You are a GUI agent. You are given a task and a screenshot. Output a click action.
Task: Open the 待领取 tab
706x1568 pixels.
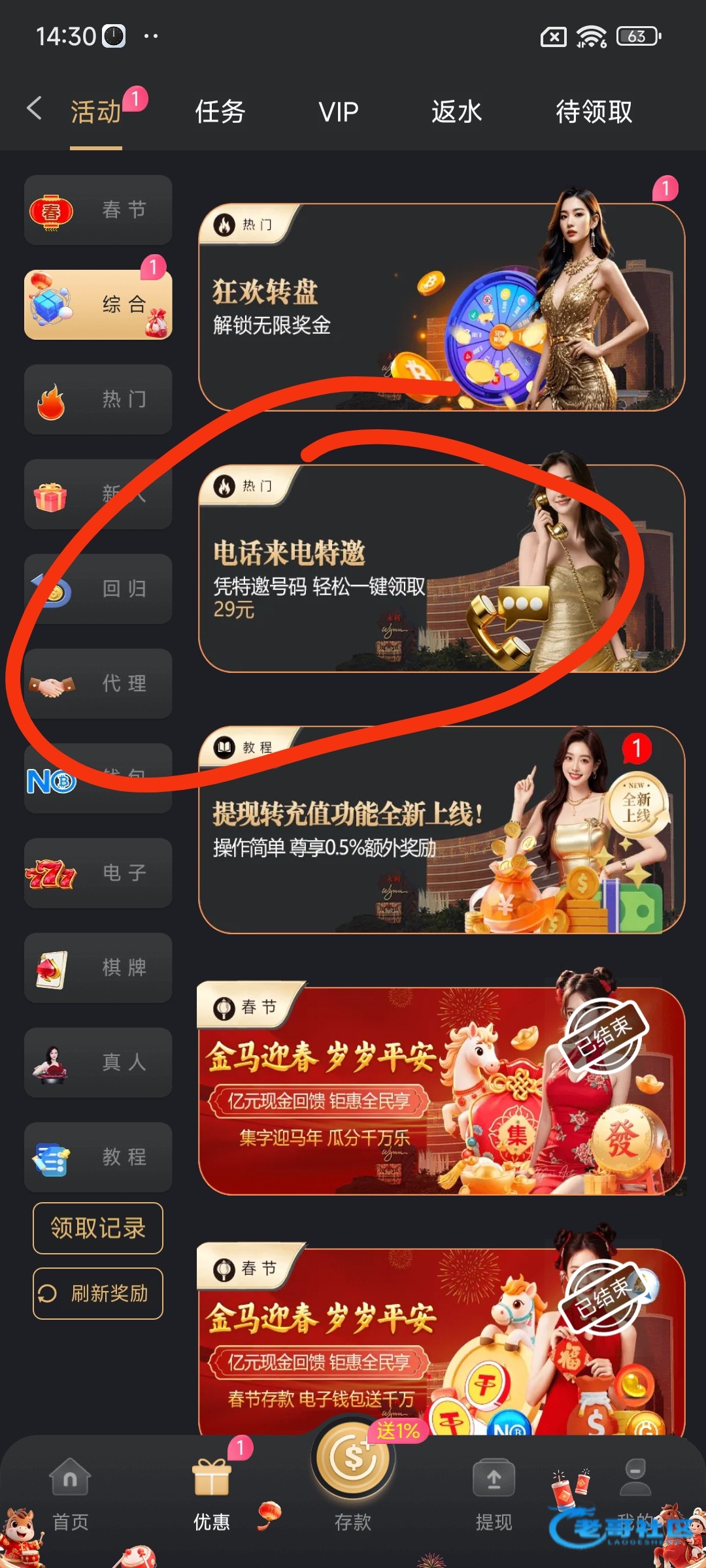(594, 112)
